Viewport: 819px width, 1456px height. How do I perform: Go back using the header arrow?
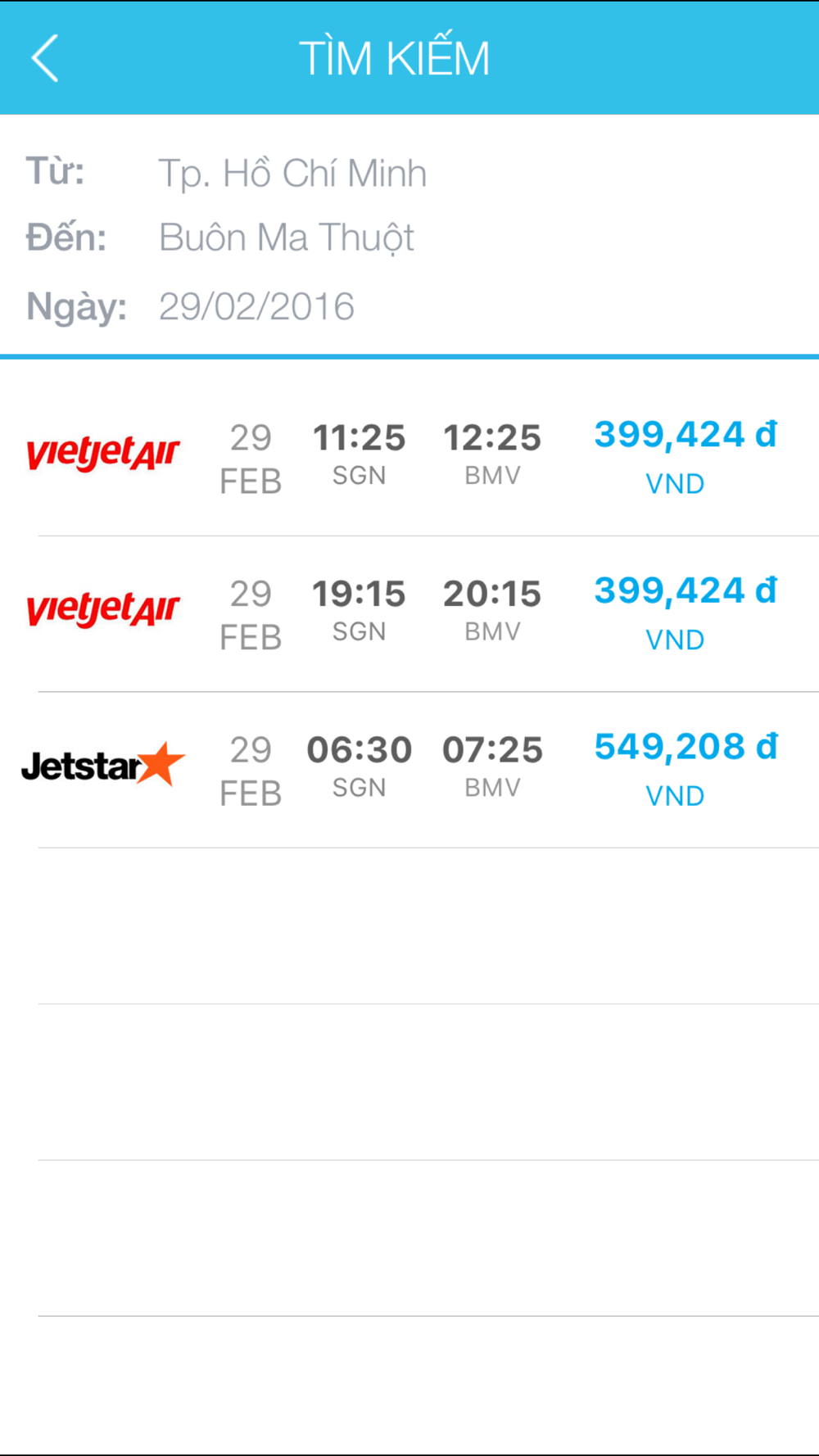[45, 58]
